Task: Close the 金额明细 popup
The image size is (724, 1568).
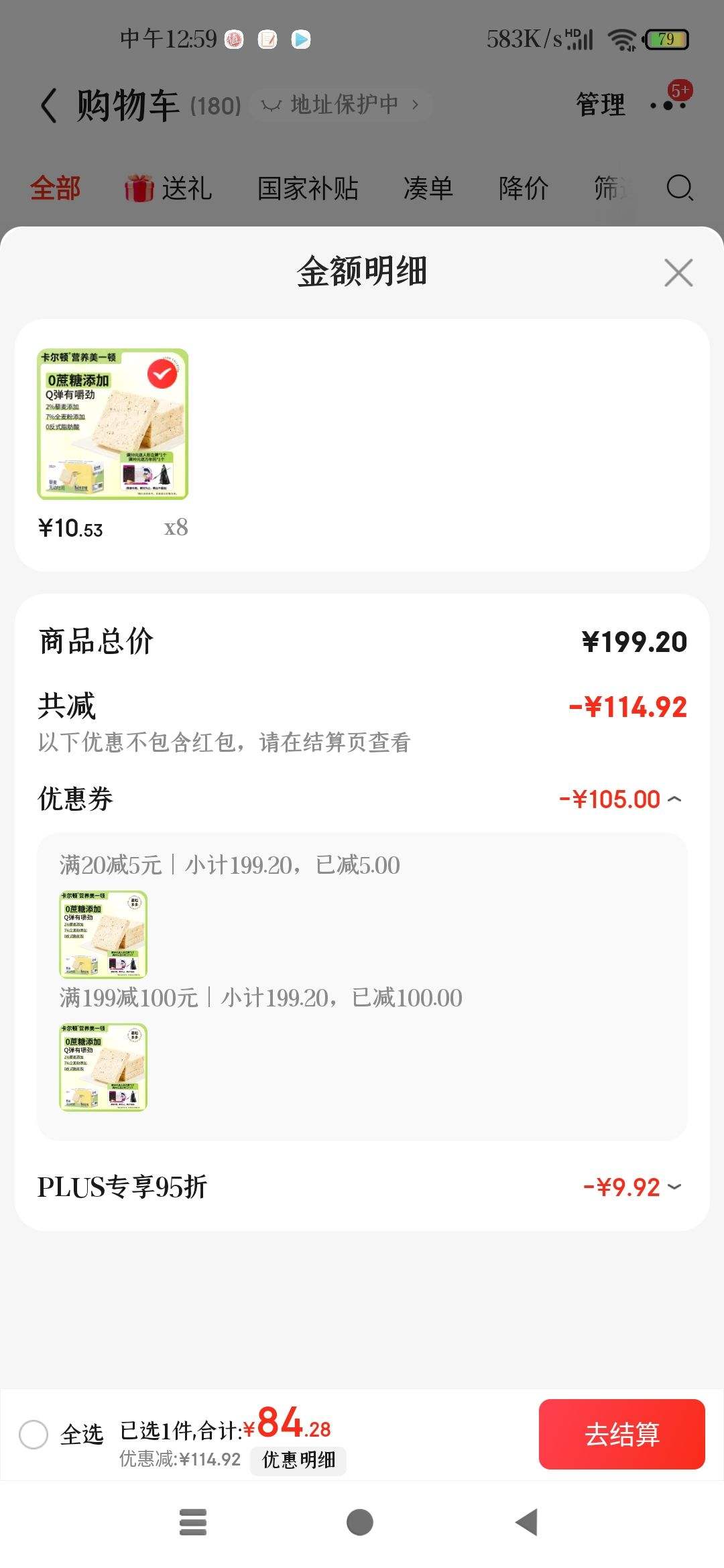Action: (x=678, y=273)
